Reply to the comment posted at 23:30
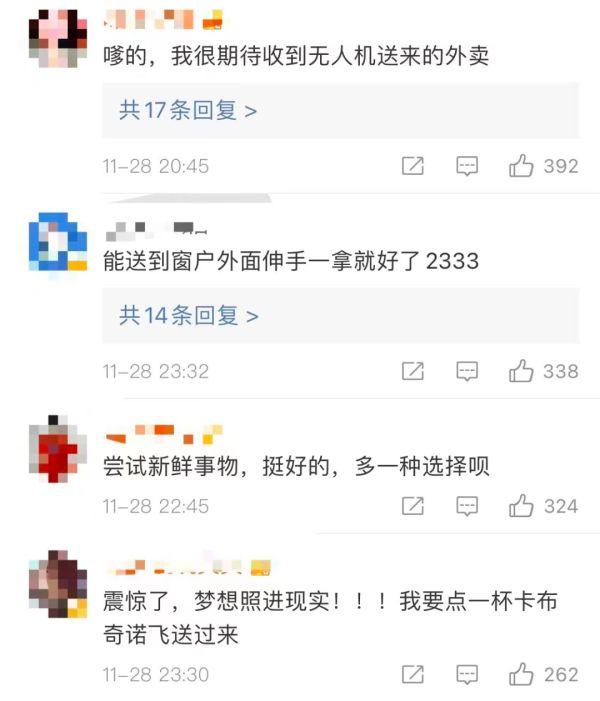600x701 pixels. 467,675
